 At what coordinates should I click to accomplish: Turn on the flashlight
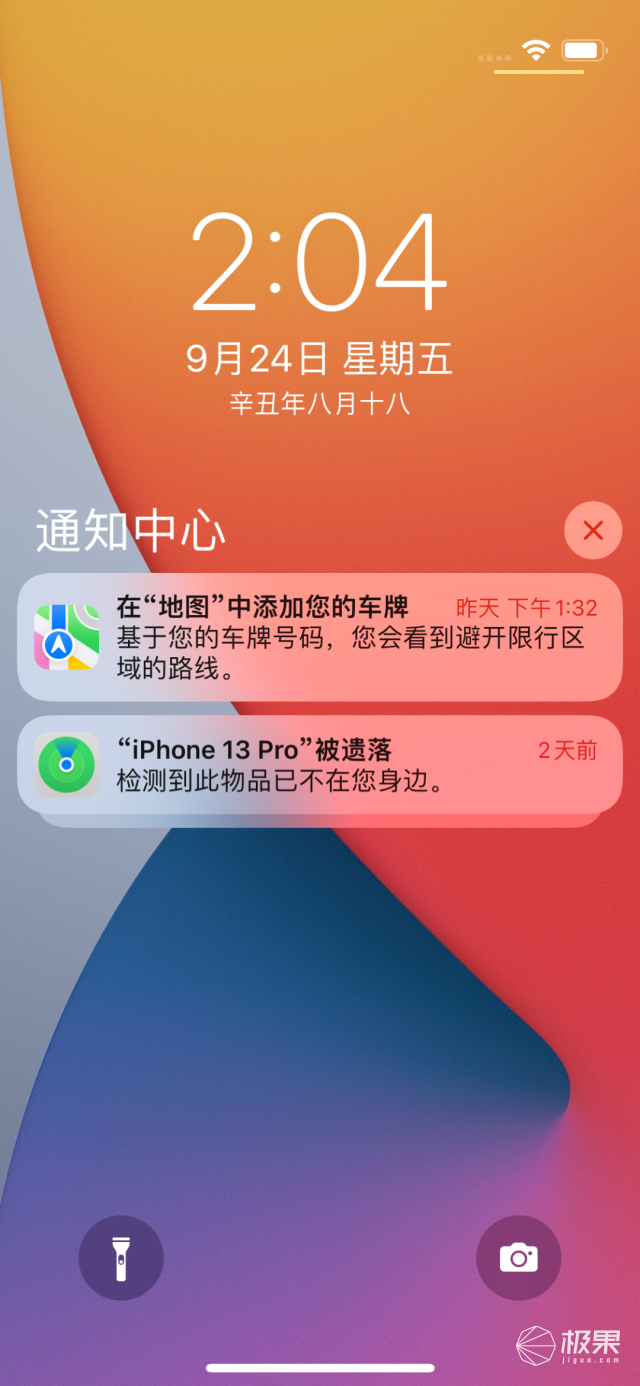(x=121, y=1257)
